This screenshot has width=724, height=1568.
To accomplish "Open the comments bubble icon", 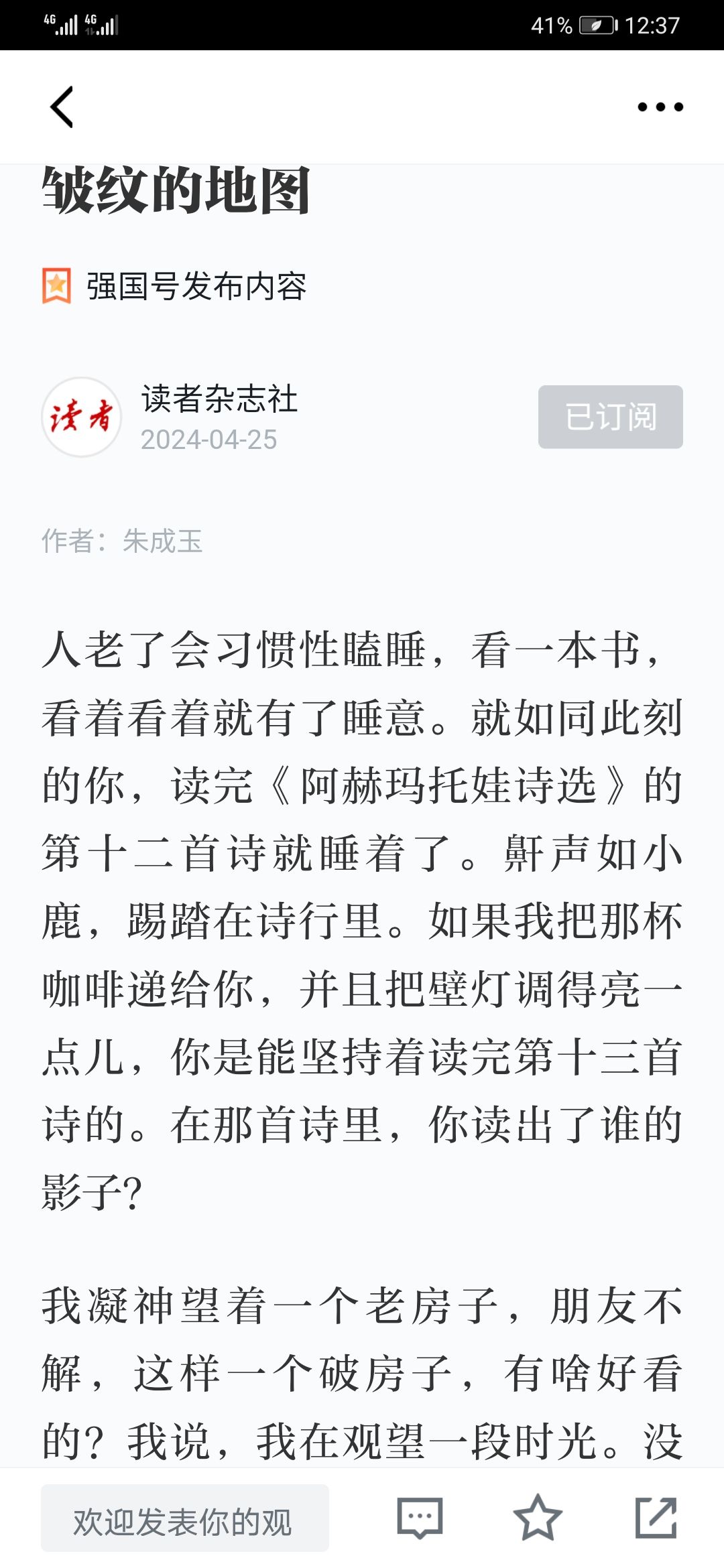I will (x=420, y=1518).
